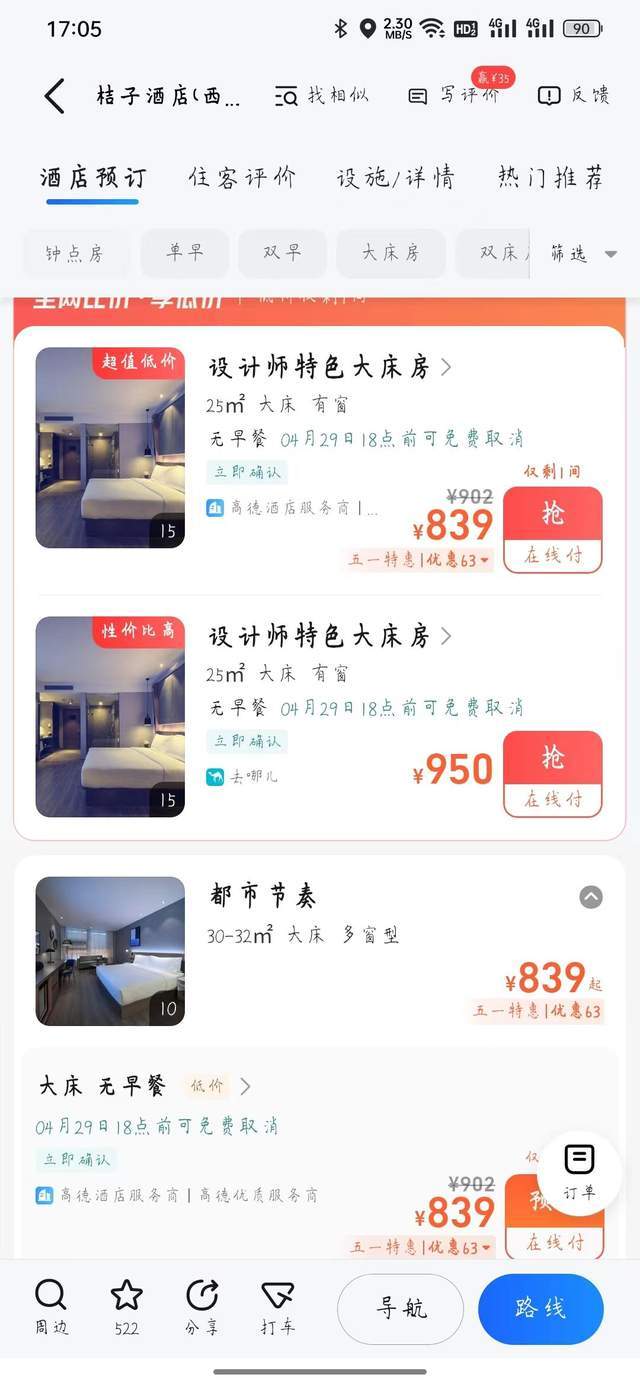
Task: Open the 筛选 filter dropdown
Action: pyautogui.click(x=583, y=254)
